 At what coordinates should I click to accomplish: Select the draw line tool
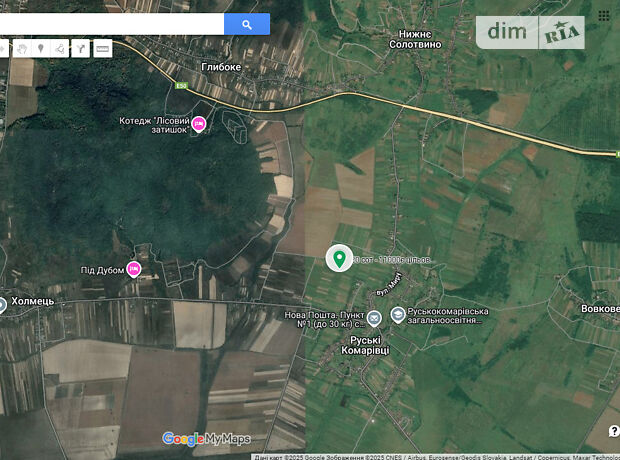(60, 48)
